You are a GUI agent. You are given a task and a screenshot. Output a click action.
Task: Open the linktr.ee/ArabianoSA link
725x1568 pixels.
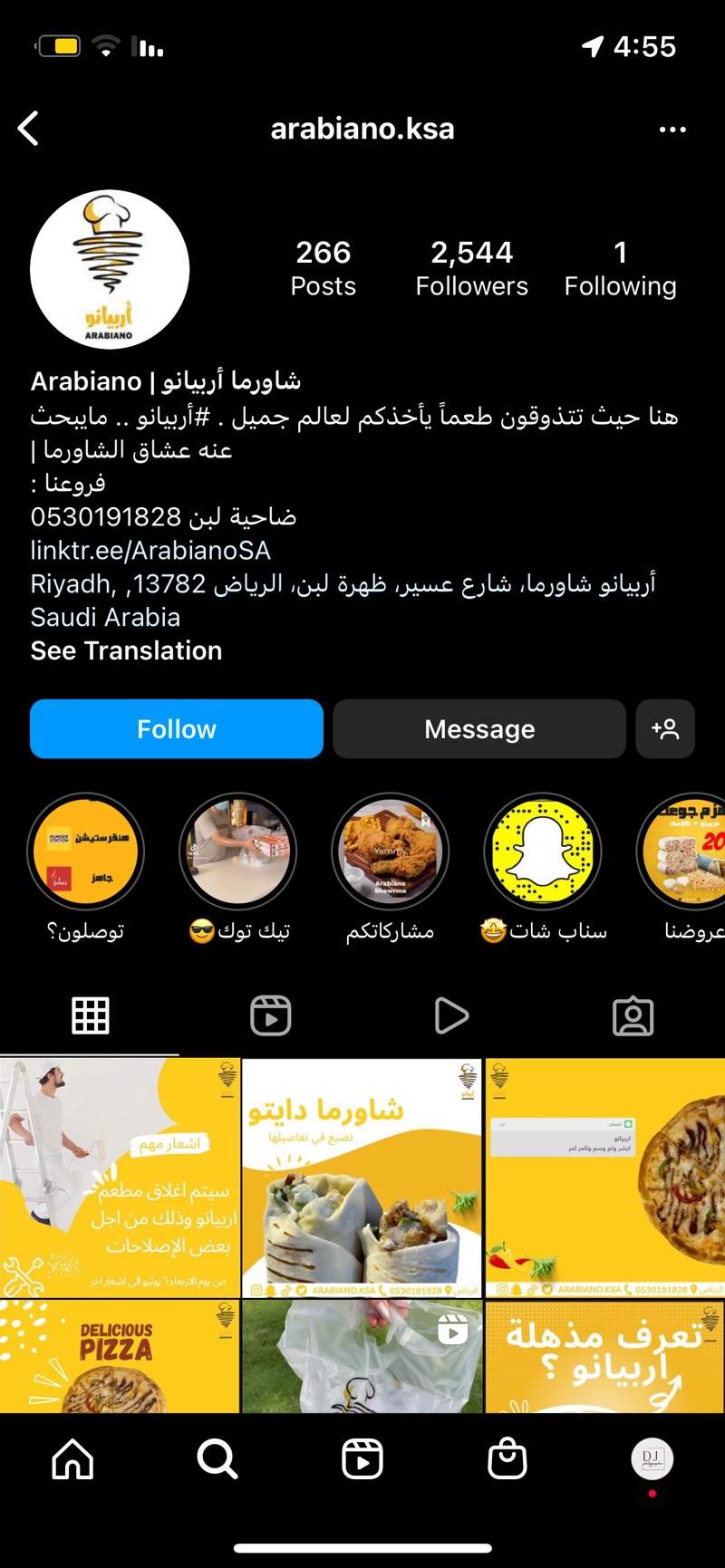150,551
